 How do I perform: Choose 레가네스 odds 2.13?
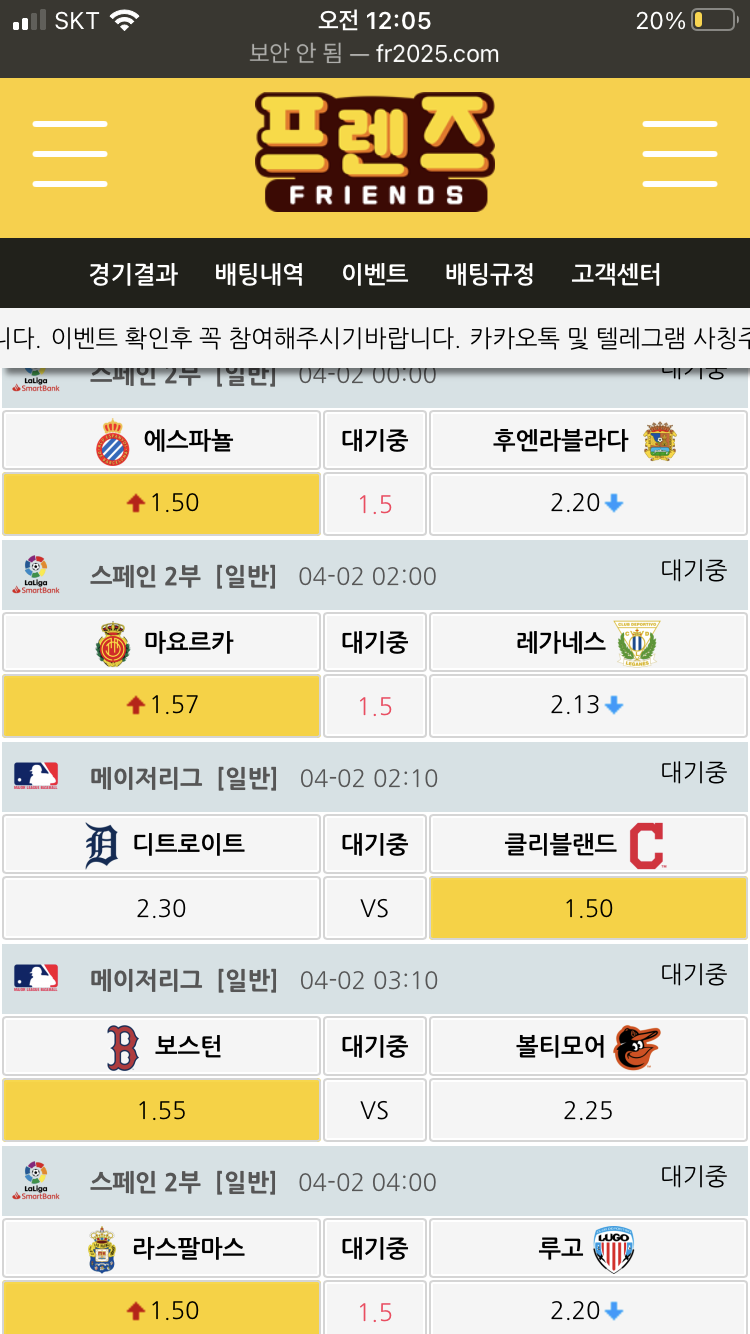tap(587, 705)
